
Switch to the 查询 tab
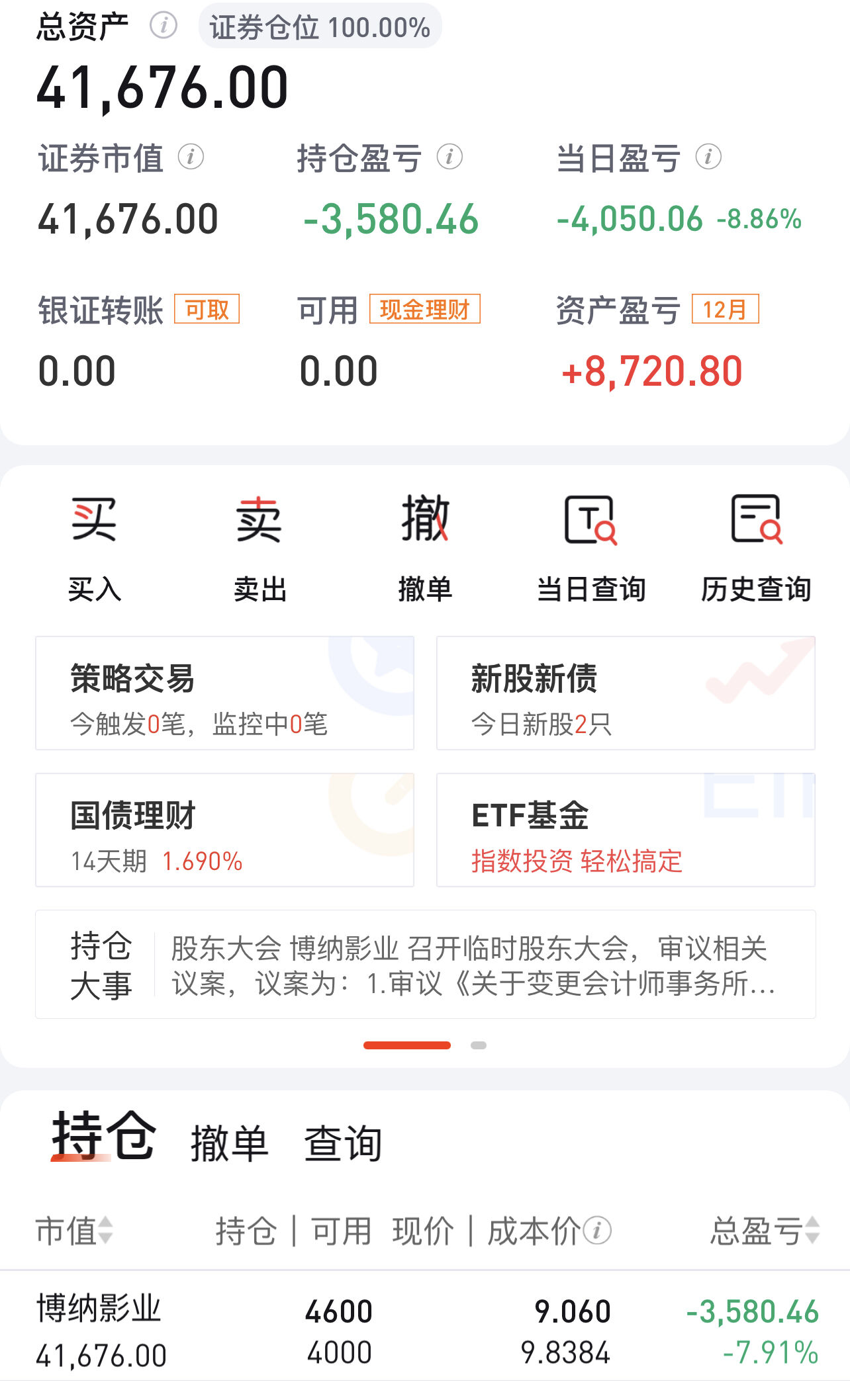click(343, 1143)
